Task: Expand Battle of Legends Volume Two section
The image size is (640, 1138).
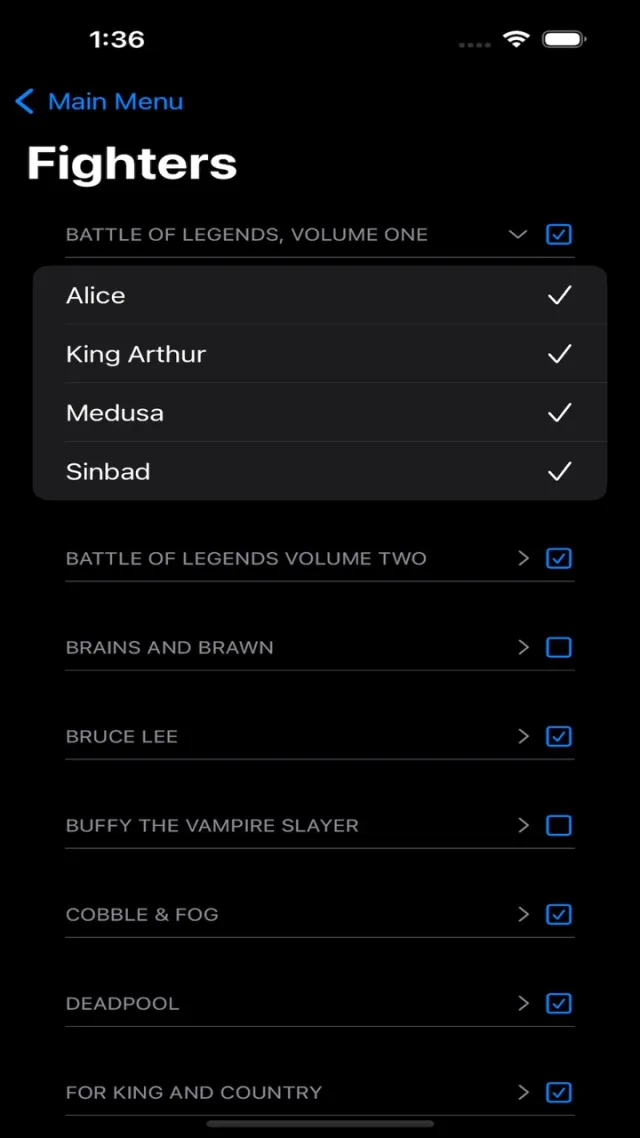Action: [522, 558]
